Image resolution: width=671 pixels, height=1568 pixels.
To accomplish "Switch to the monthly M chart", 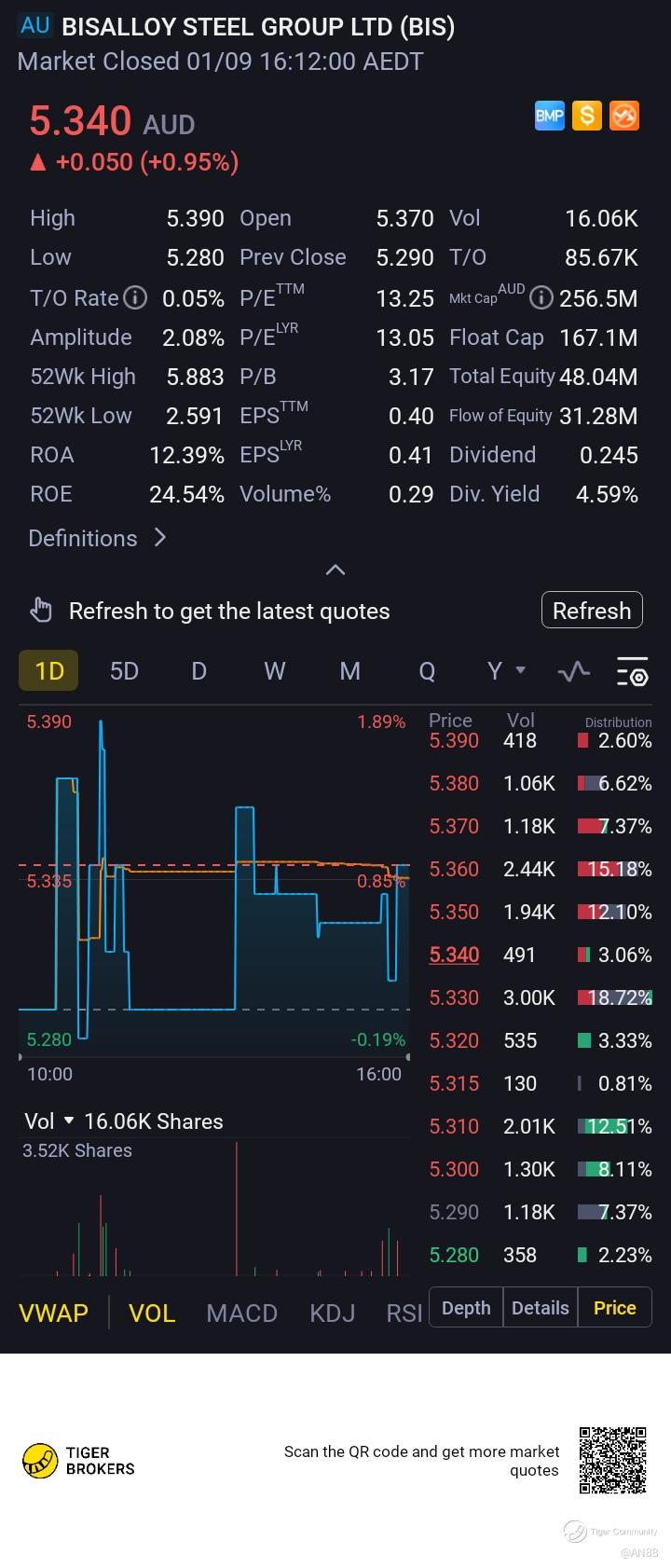I will pos(349,671).
